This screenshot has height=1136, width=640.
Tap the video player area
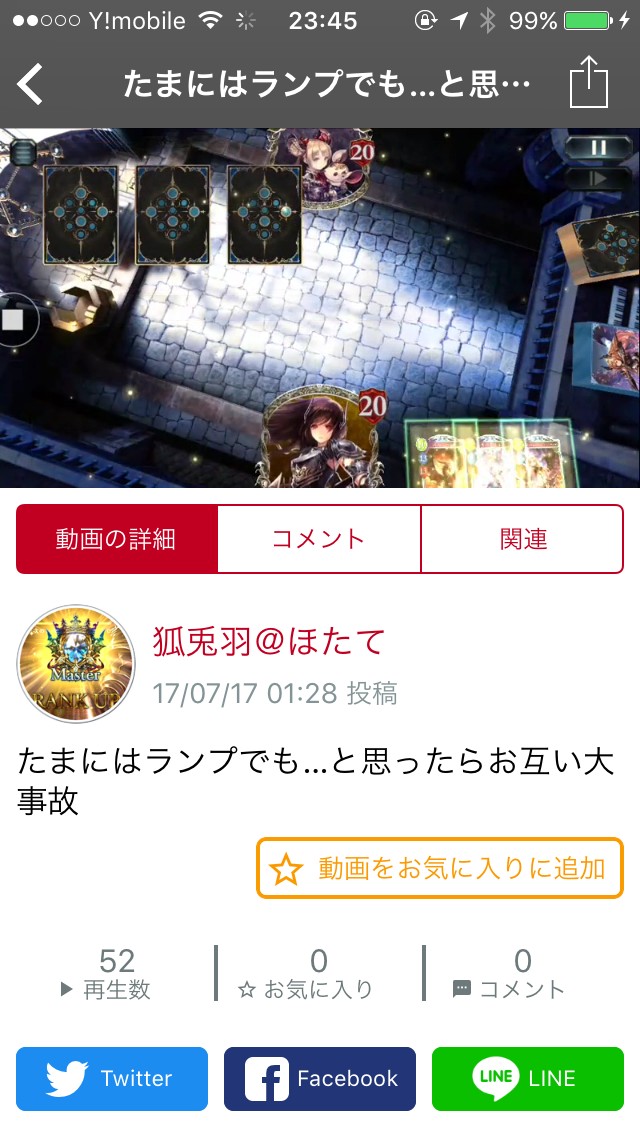coord(320,308)
